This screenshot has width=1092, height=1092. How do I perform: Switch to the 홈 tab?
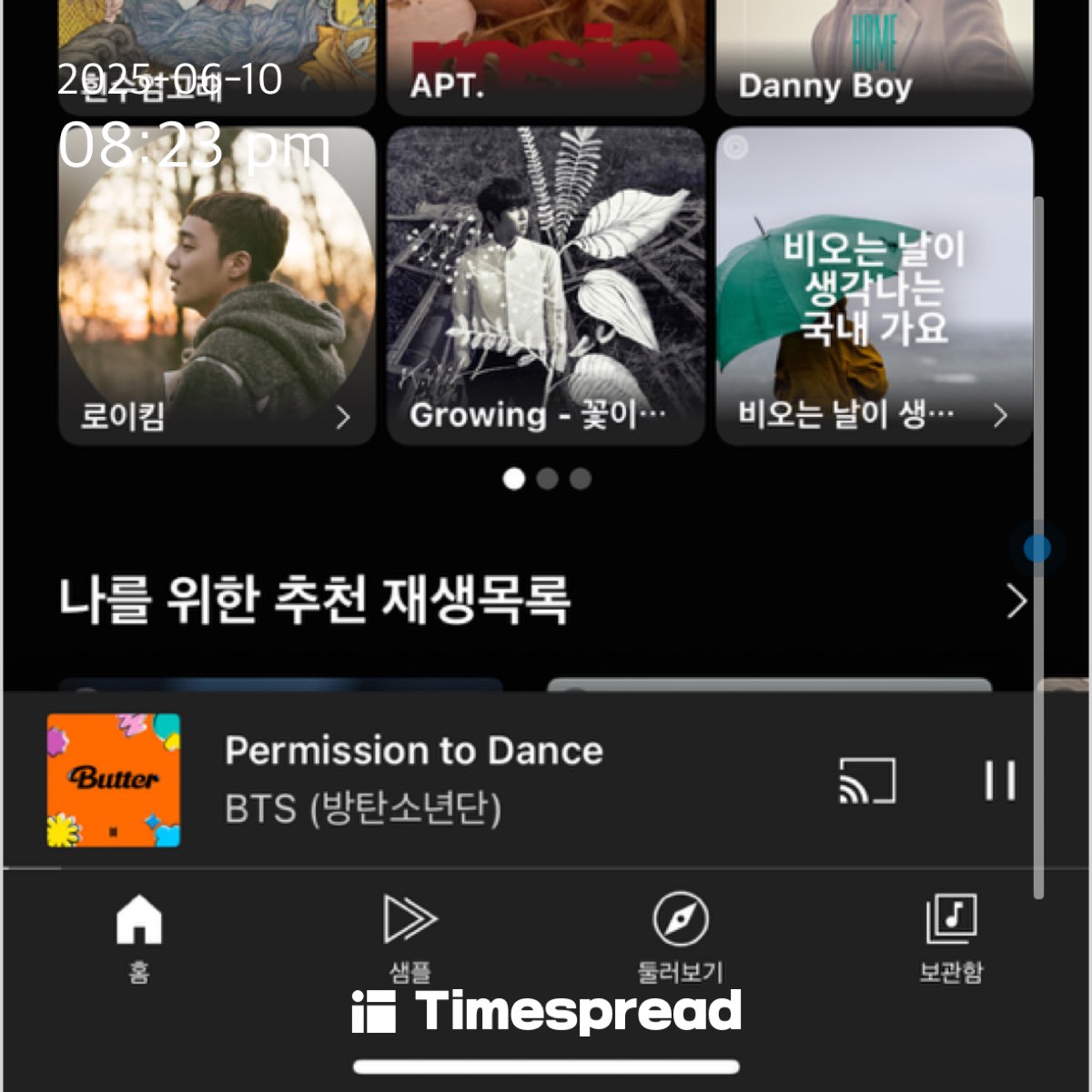(x=138, y=937)
